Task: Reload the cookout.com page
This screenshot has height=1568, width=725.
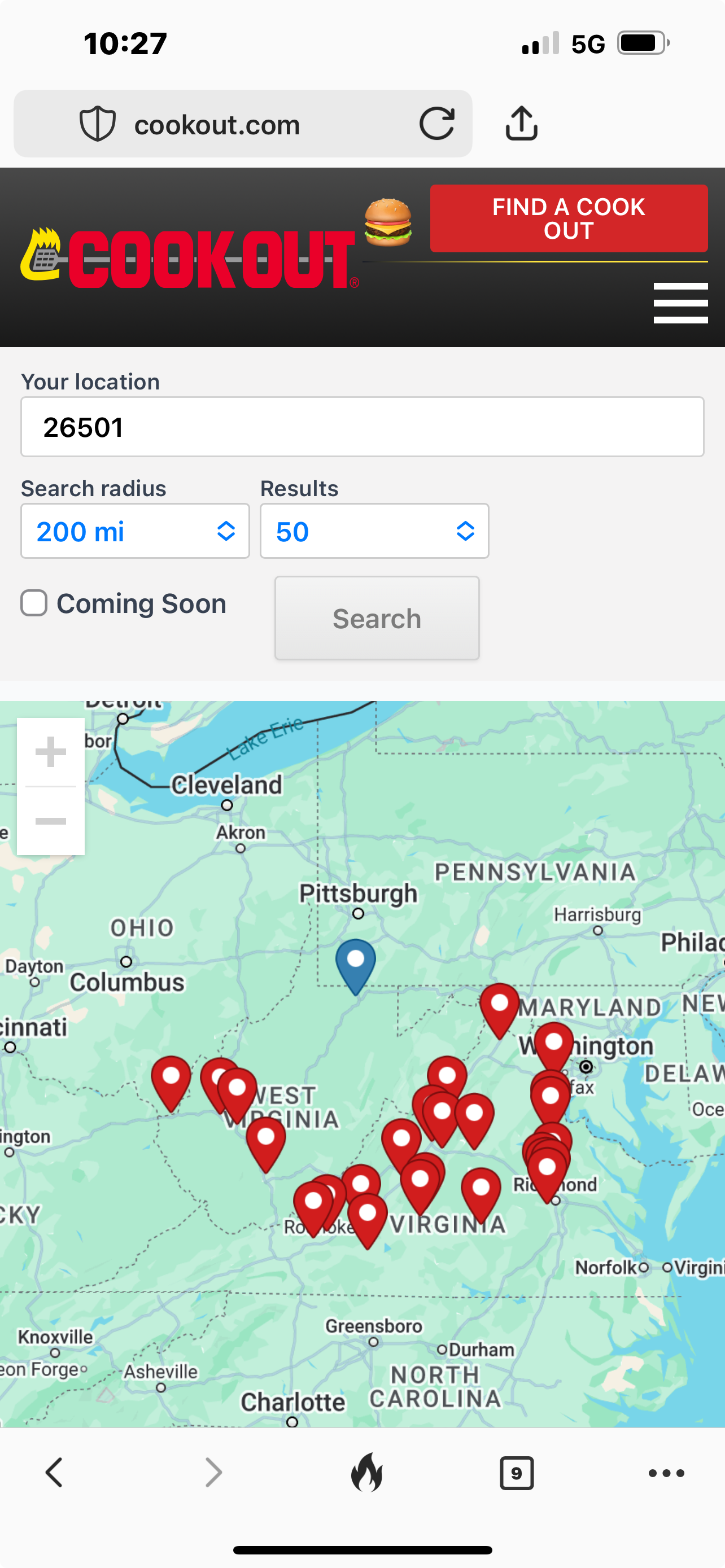Action: pyautogui.click(x=437, y=124)
